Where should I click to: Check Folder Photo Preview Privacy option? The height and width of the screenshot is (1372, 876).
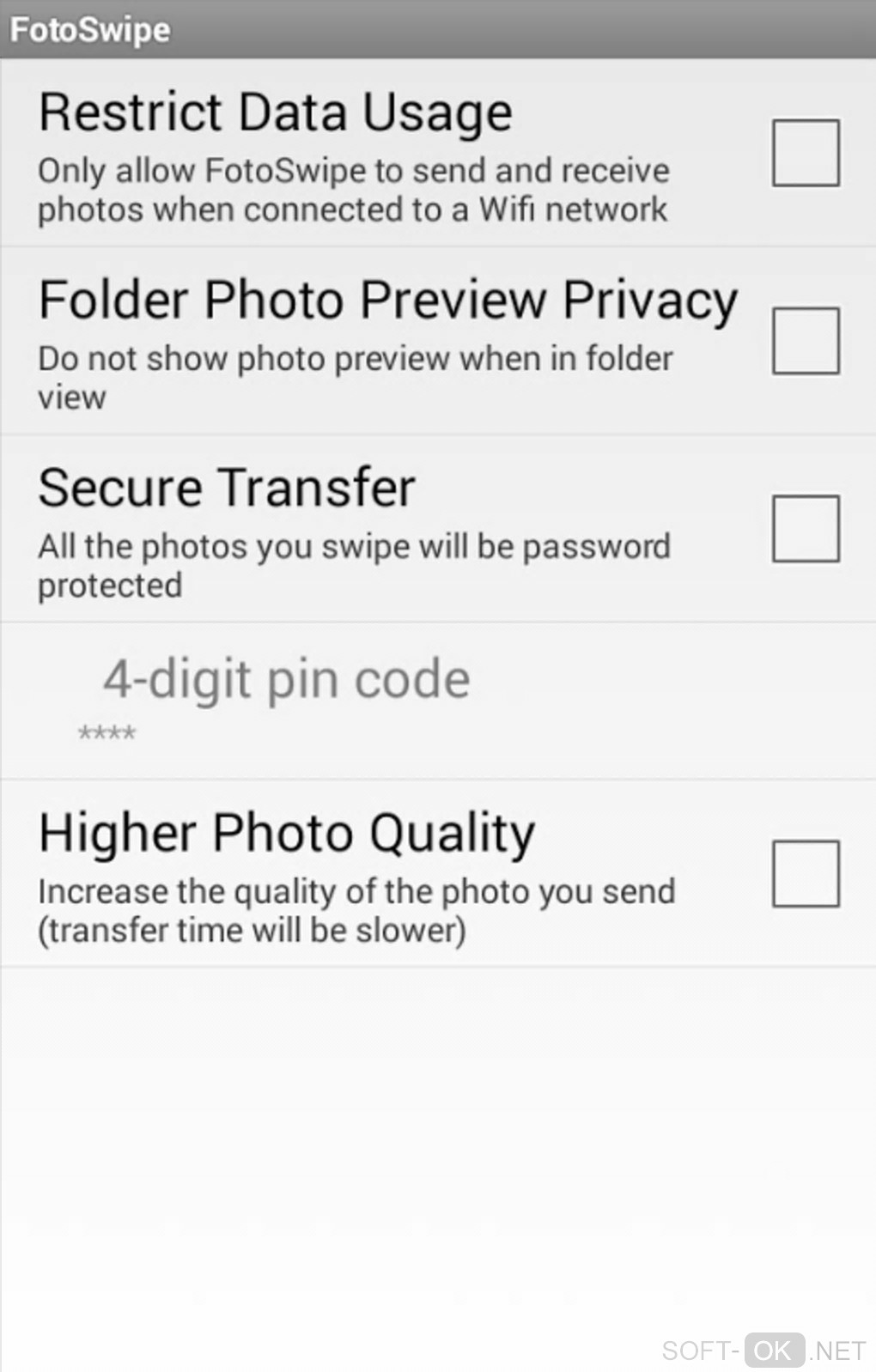(x=805, y=341)
